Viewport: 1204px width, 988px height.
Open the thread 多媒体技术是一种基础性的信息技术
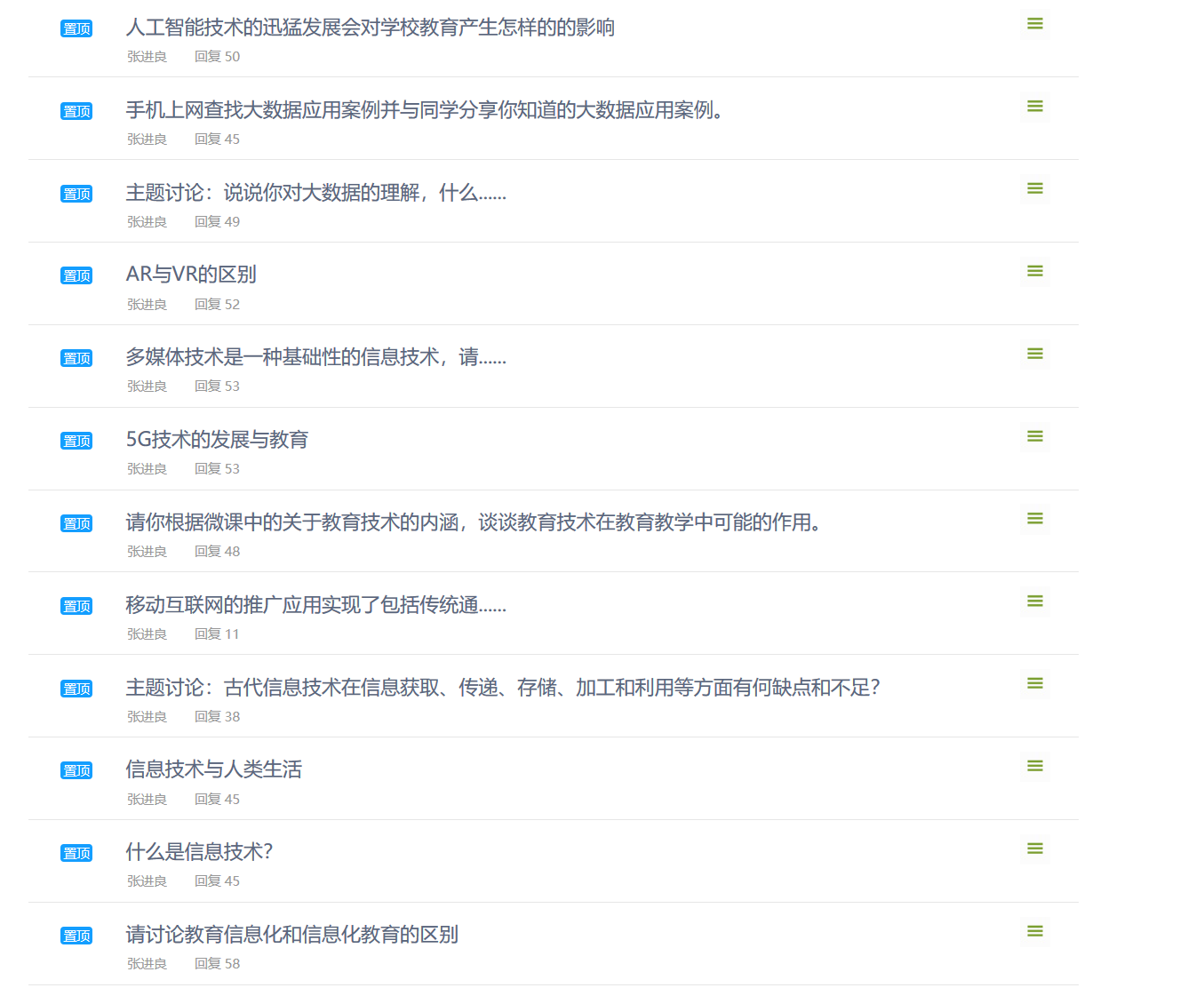point(315,357)
